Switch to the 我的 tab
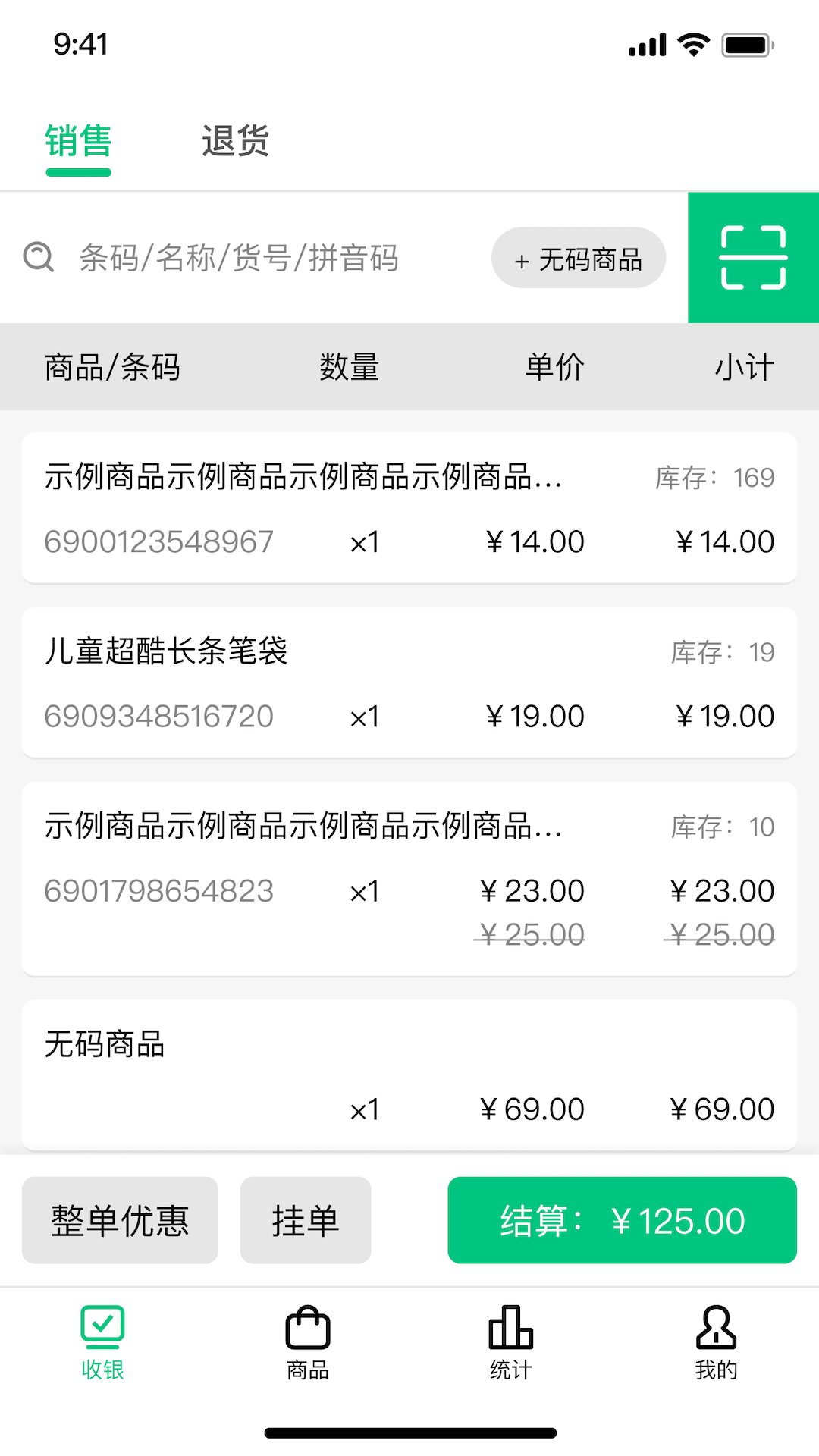819x1456 pixels. tap(716, 1342)
